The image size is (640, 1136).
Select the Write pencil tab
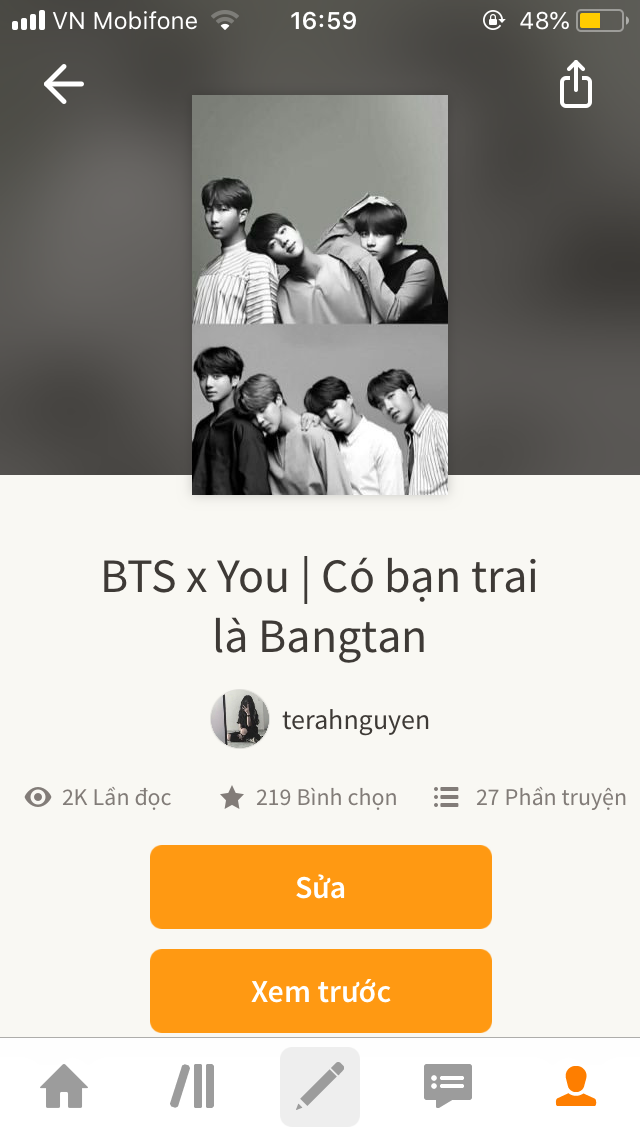320,1087
